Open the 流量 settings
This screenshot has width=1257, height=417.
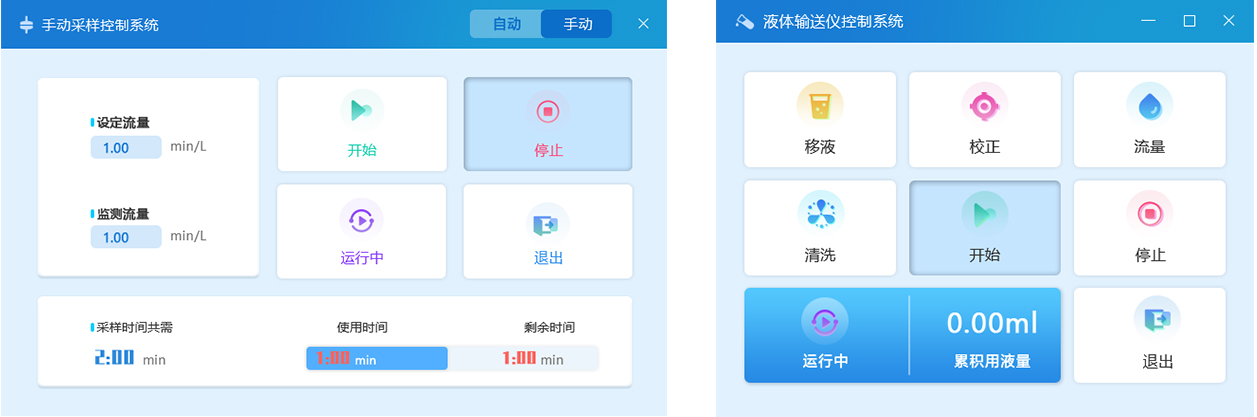coord(1149,120)
